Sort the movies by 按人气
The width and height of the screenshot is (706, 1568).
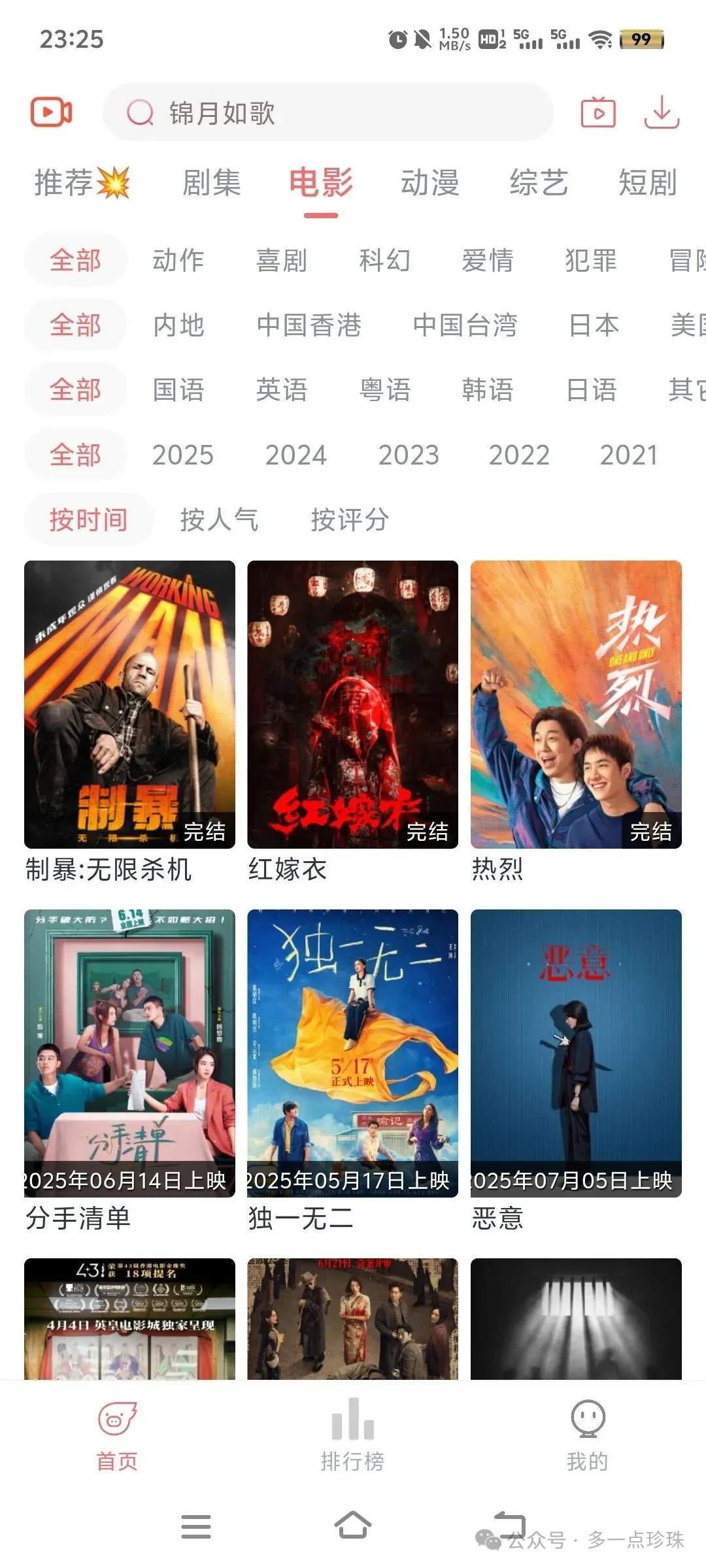[x=219, y=520]
